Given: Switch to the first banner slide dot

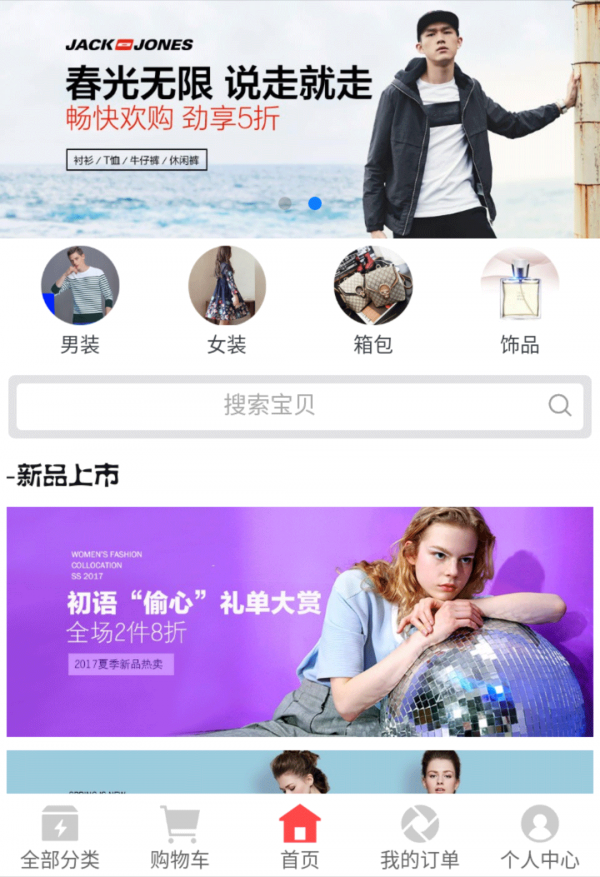Looking at the screenshot, I should [x=285, y=203].
